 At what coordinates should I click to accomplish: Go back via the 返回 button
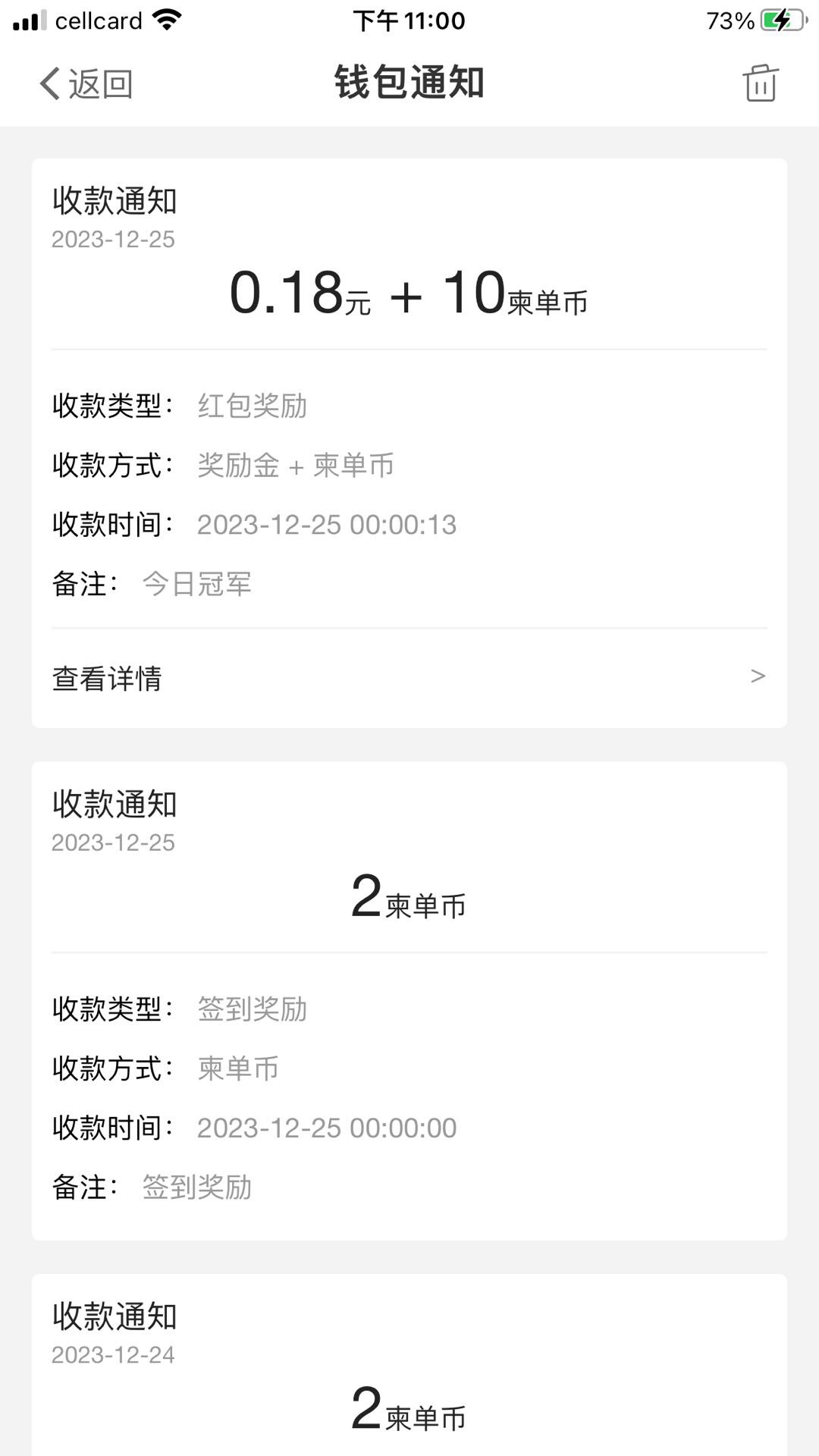tap(86, 83)
